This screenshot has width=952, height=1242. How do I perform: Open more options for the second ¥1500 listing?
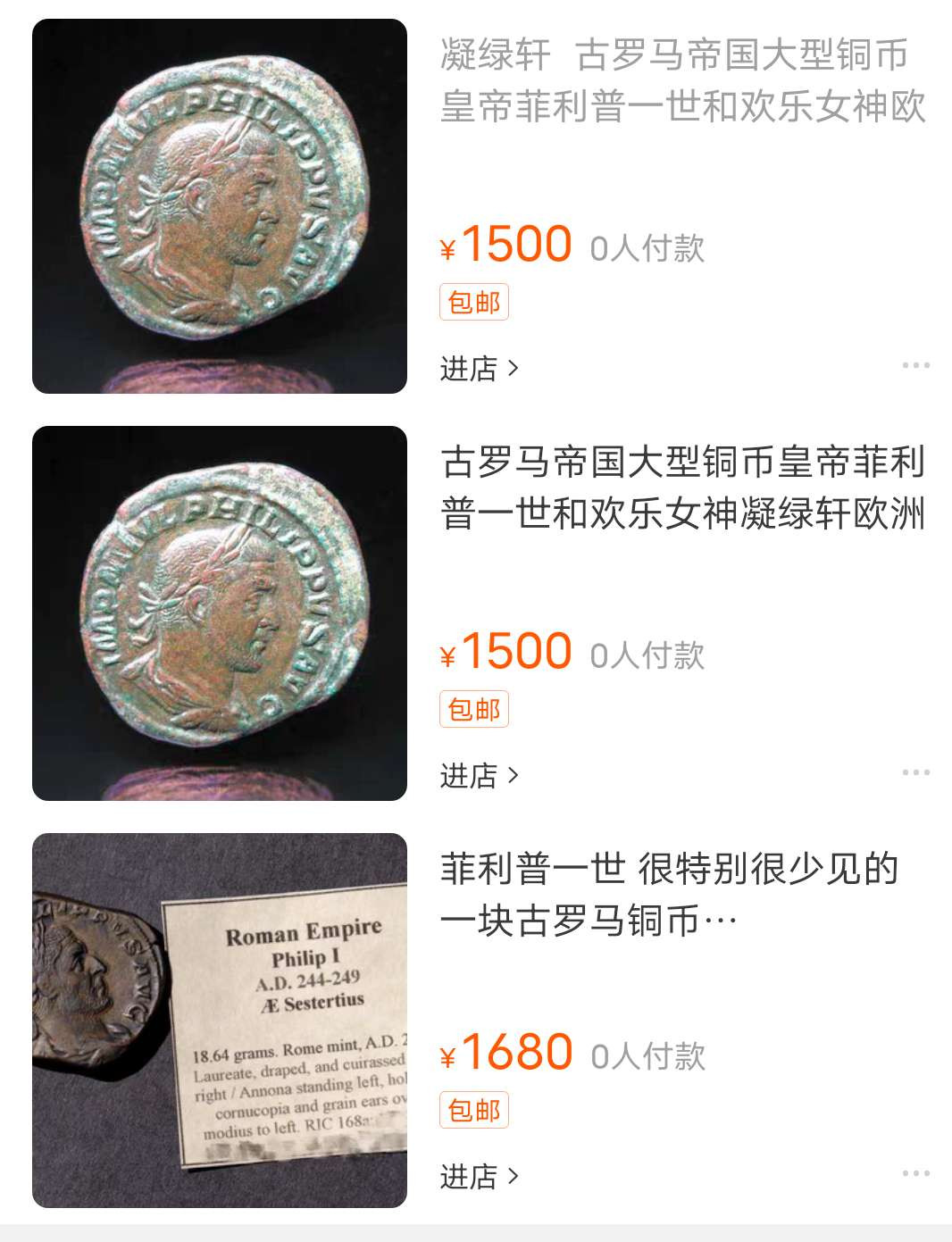[915, 772]
